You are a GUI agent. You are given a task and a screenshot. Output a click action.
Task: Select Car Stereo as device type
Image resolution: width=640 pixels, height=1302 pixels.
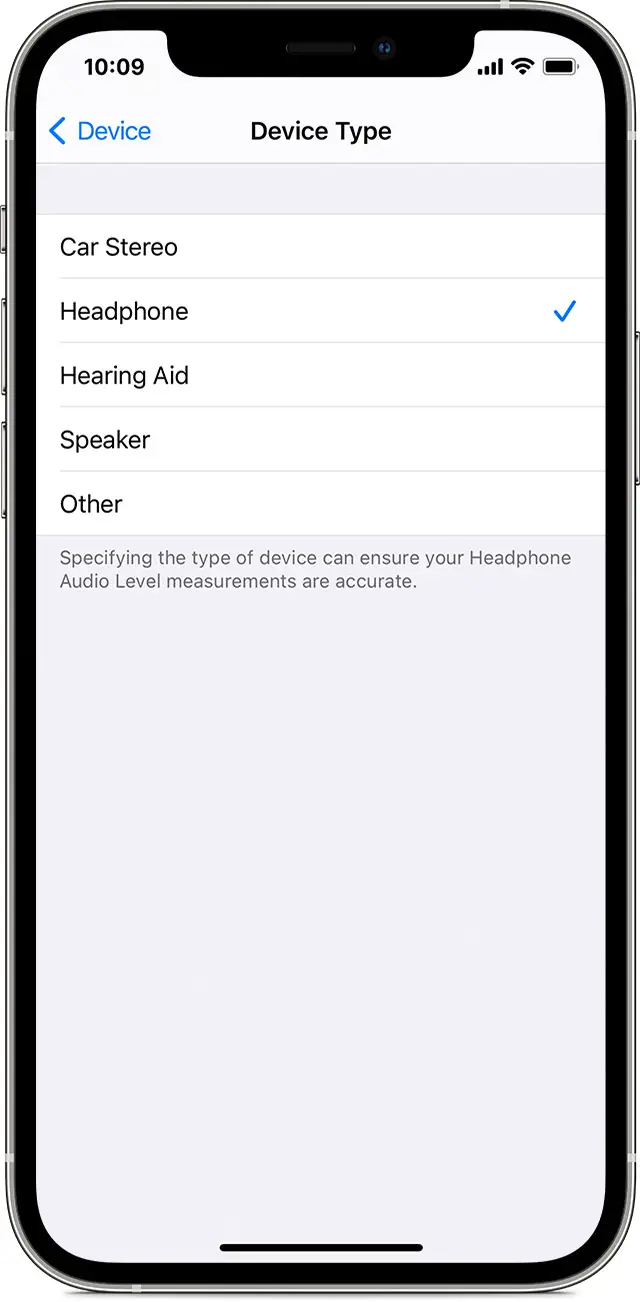pyautogui.click(x=320, y=247)
